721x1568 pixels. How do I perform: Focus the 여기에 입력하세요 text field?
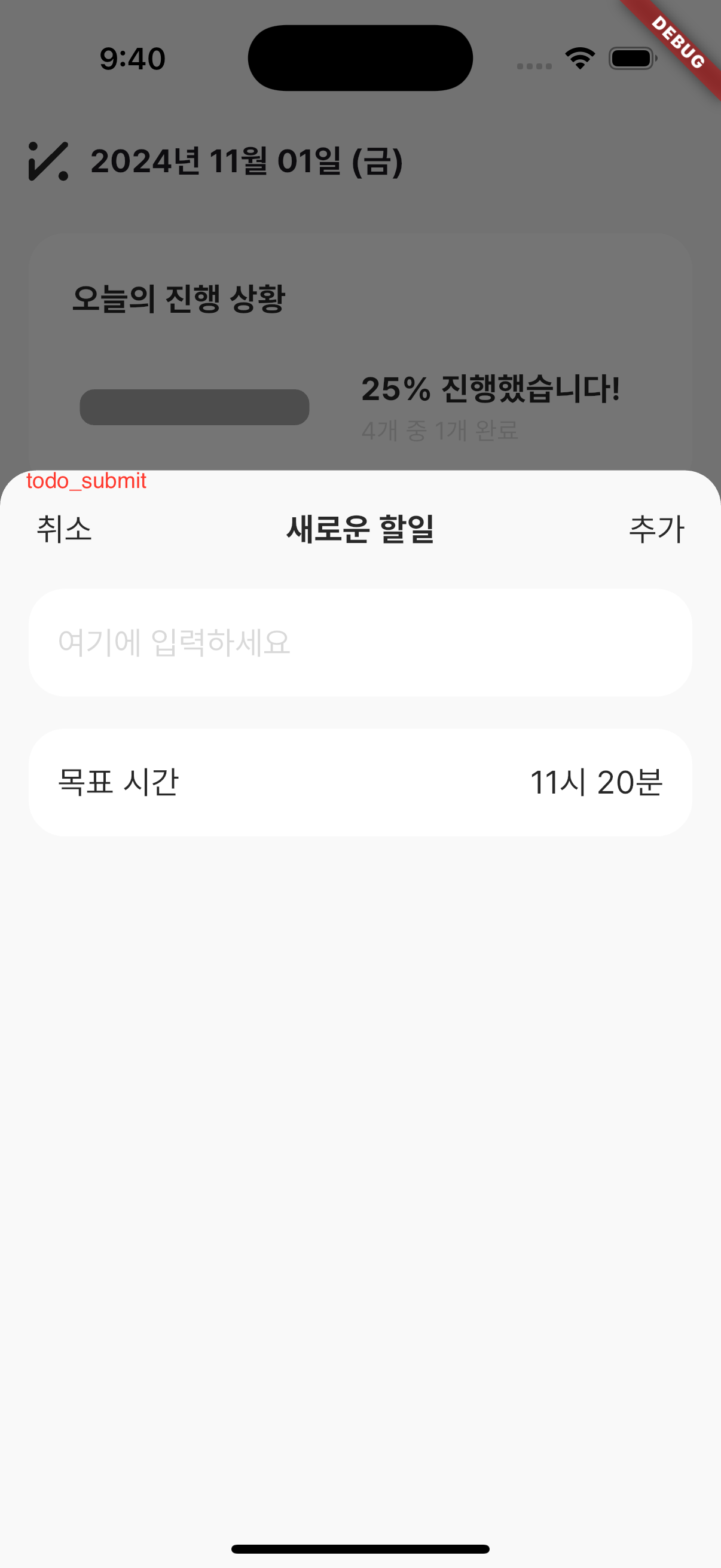coord(360,642)
